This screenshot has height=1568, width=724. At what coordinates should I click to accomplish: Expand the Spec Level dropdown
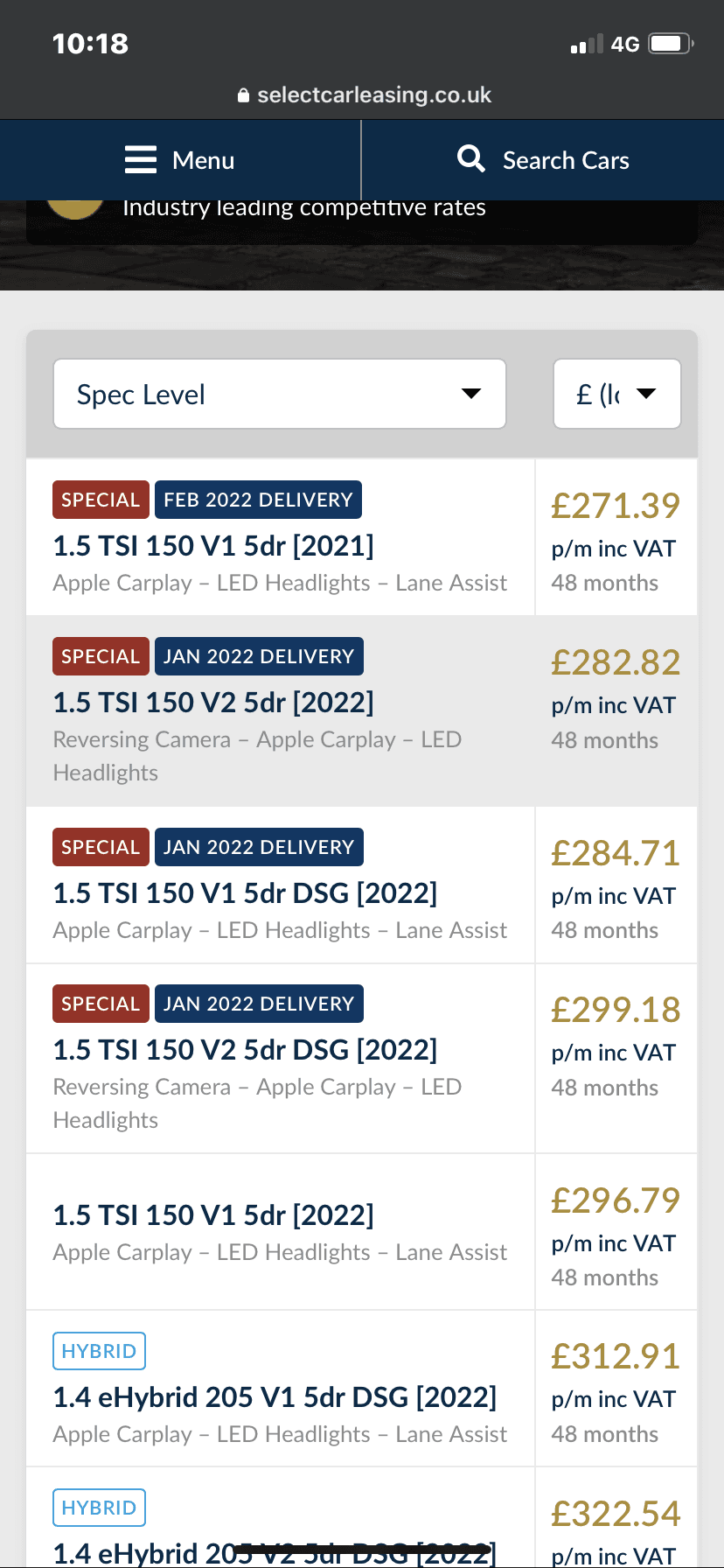point(280,394)
